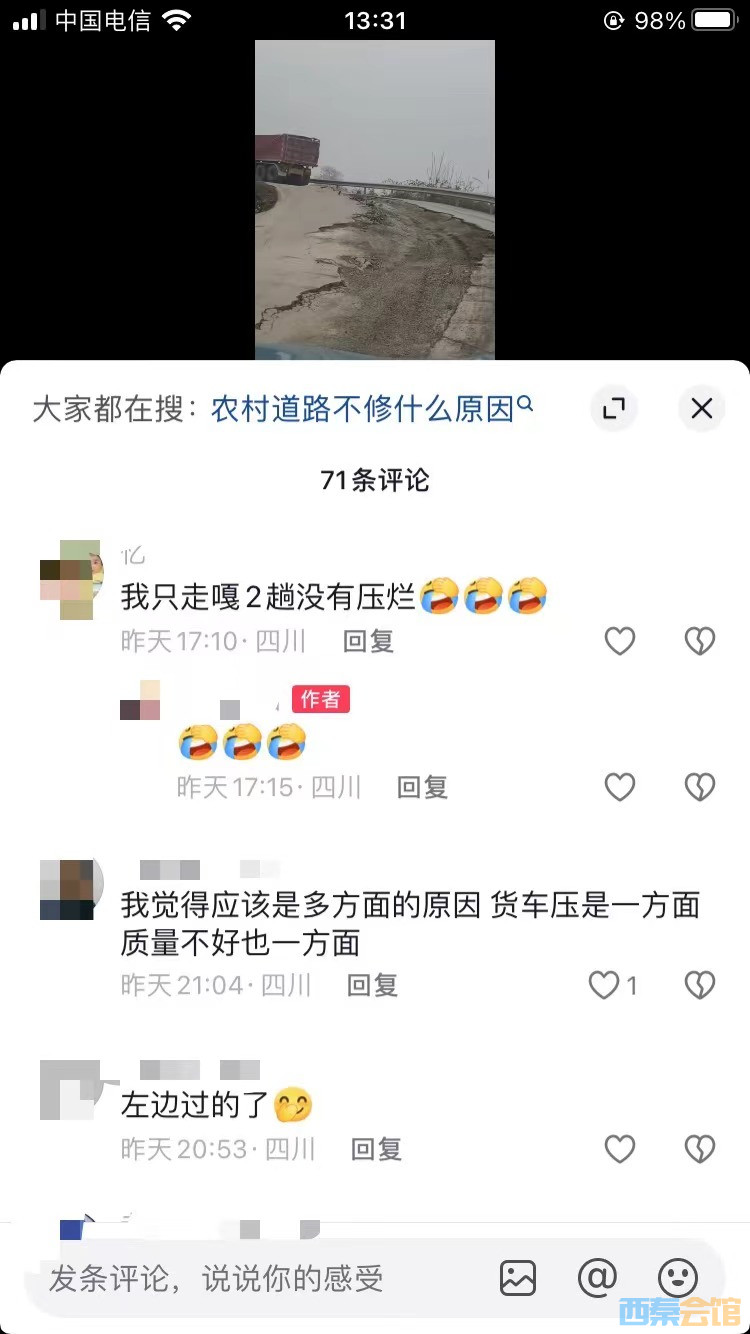Image resolution: width=750 pixels, height=1334 pixels.
Task: Attach an image to your comment
Action: pyautogui.click(x=518, y=1278)
